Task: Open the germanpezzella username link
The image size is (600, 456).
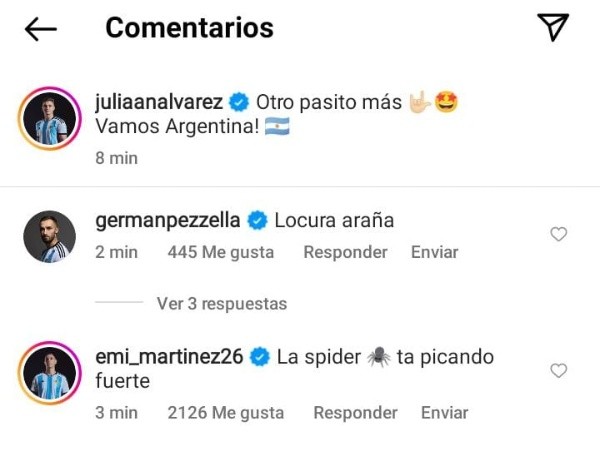Action: [x=170, y=219]
